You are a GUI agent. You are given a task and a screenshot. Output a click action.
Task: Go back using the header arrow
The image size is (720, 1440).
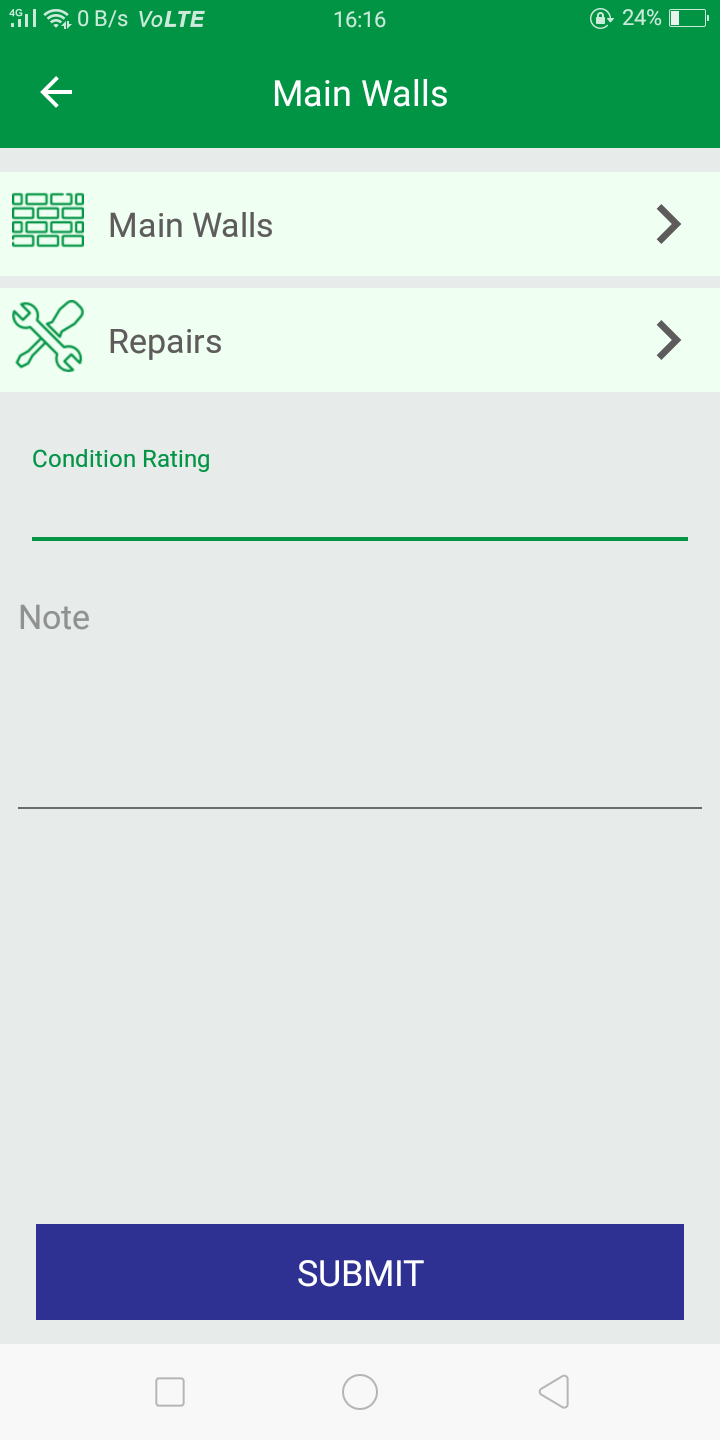tap(56, 93)
